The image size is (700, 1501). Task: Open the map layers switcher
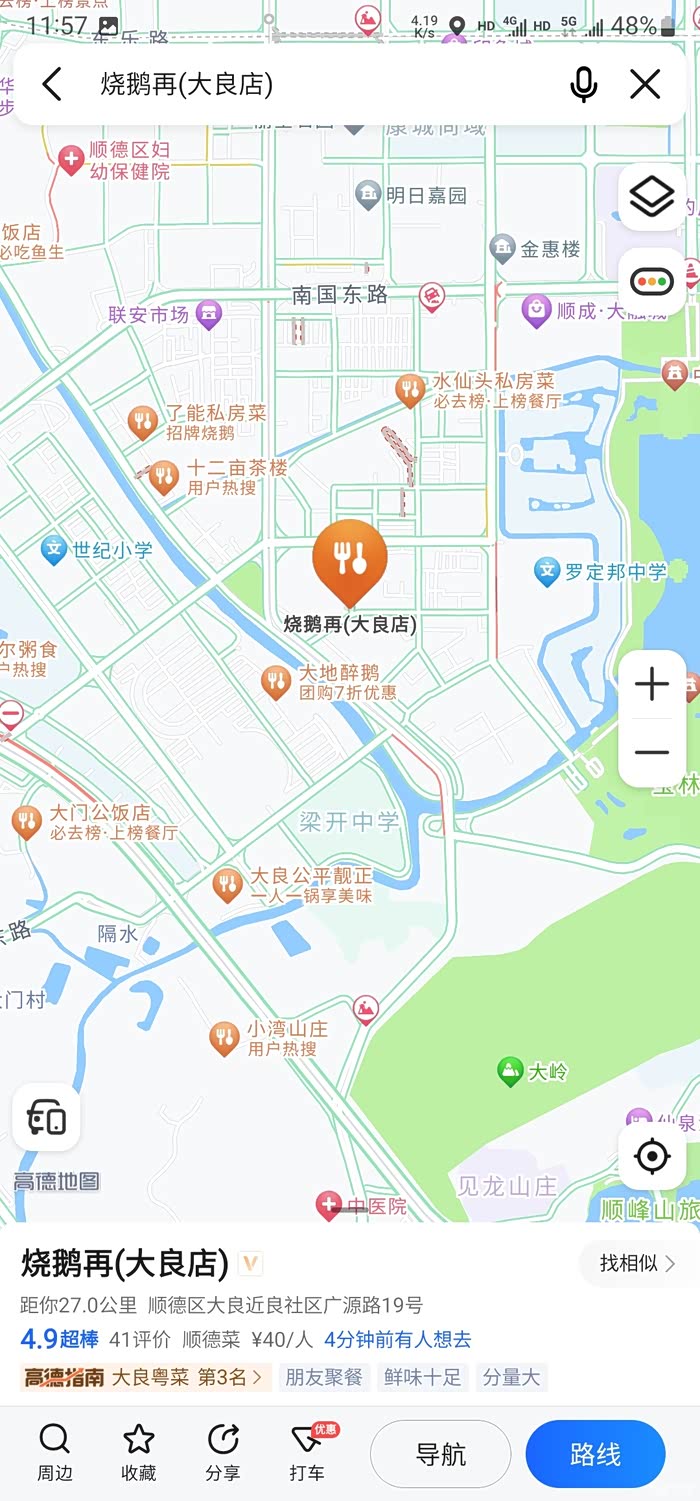[x=652, y=197]
